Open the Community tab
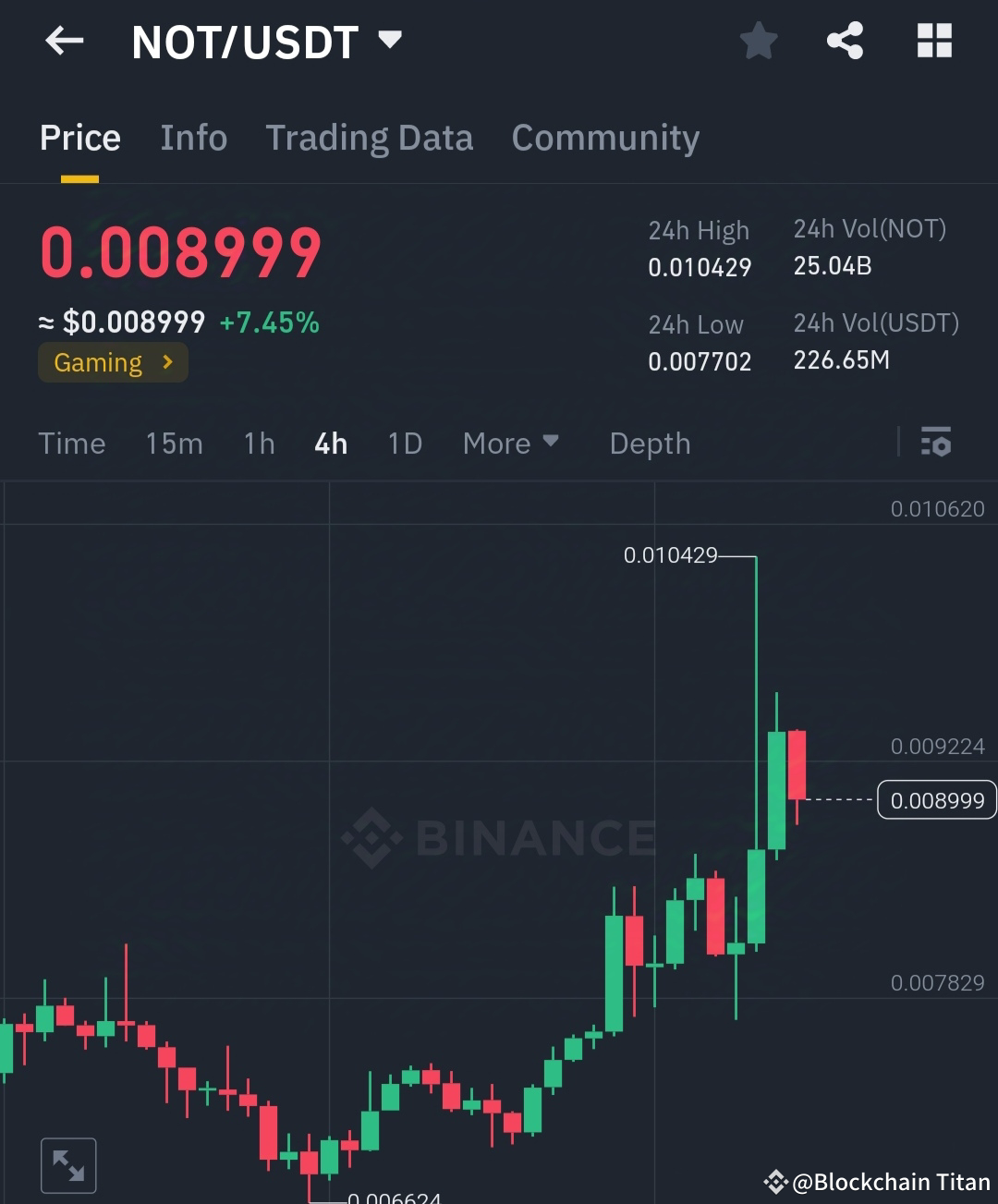This screenshot has height=1204, width=998. coord(605,138)
